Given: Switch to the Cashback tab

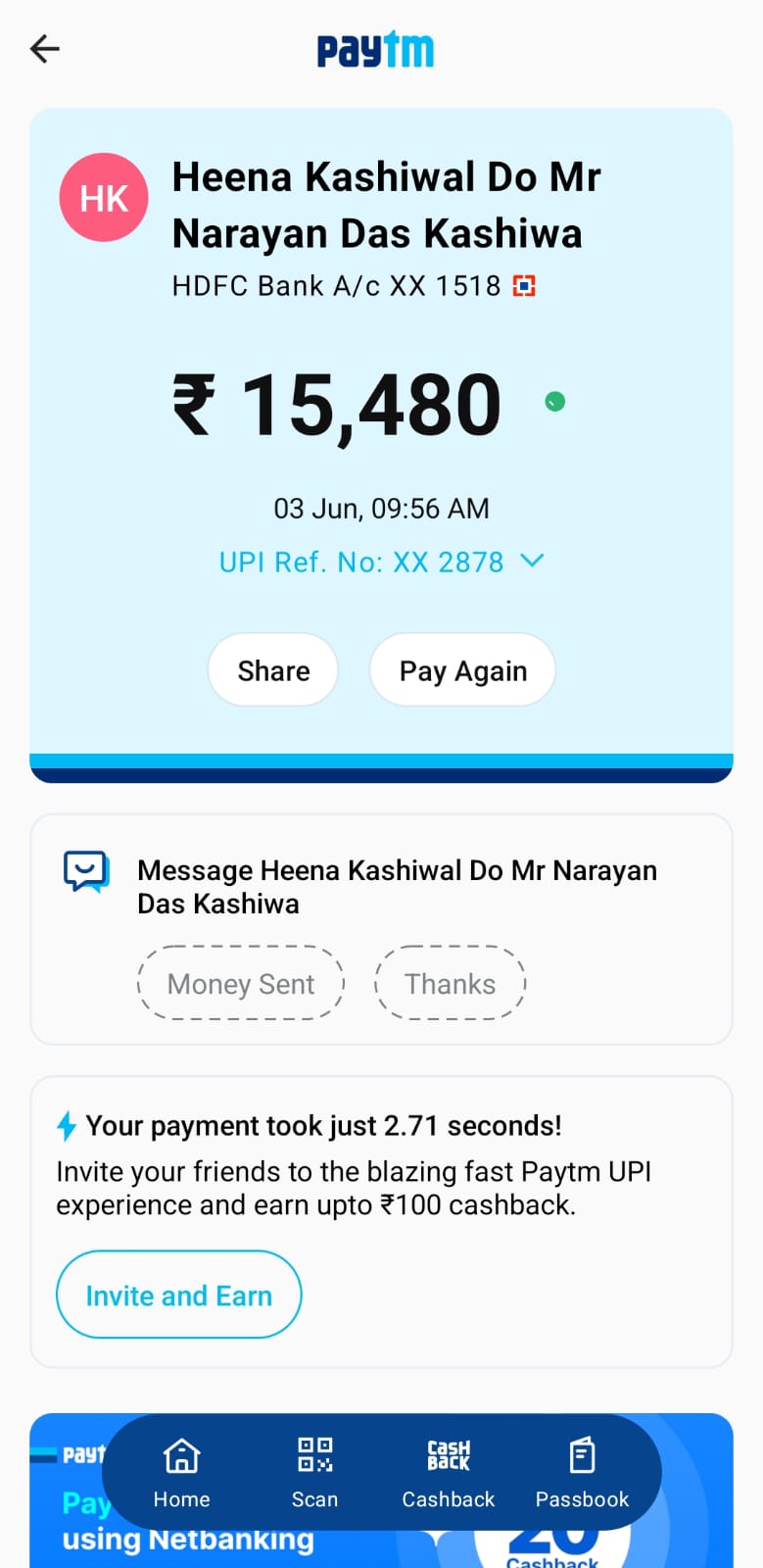Looking at the screenshot, I should tap(449, 1471).
